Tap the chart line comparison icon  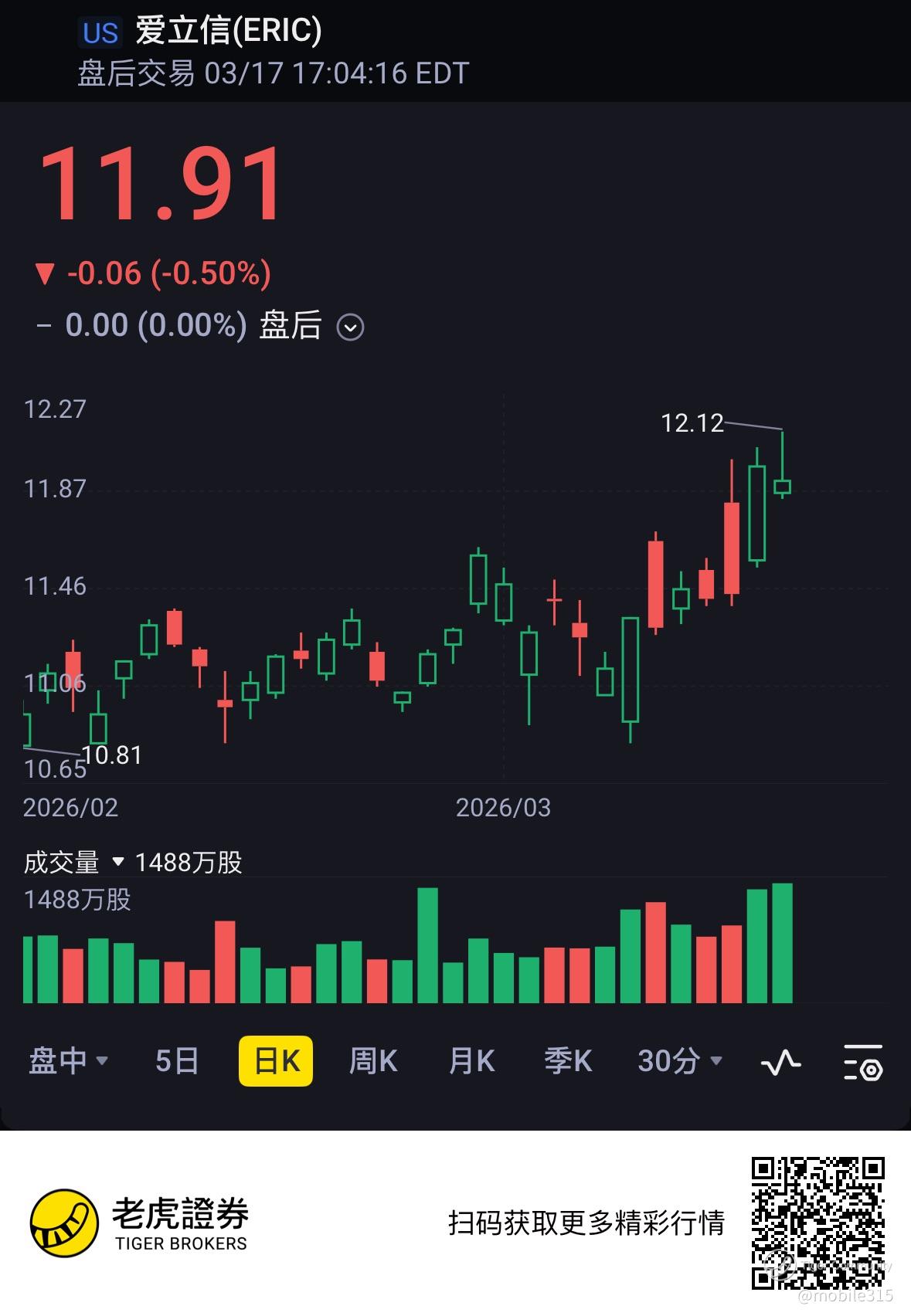[x=780, y=1063]
